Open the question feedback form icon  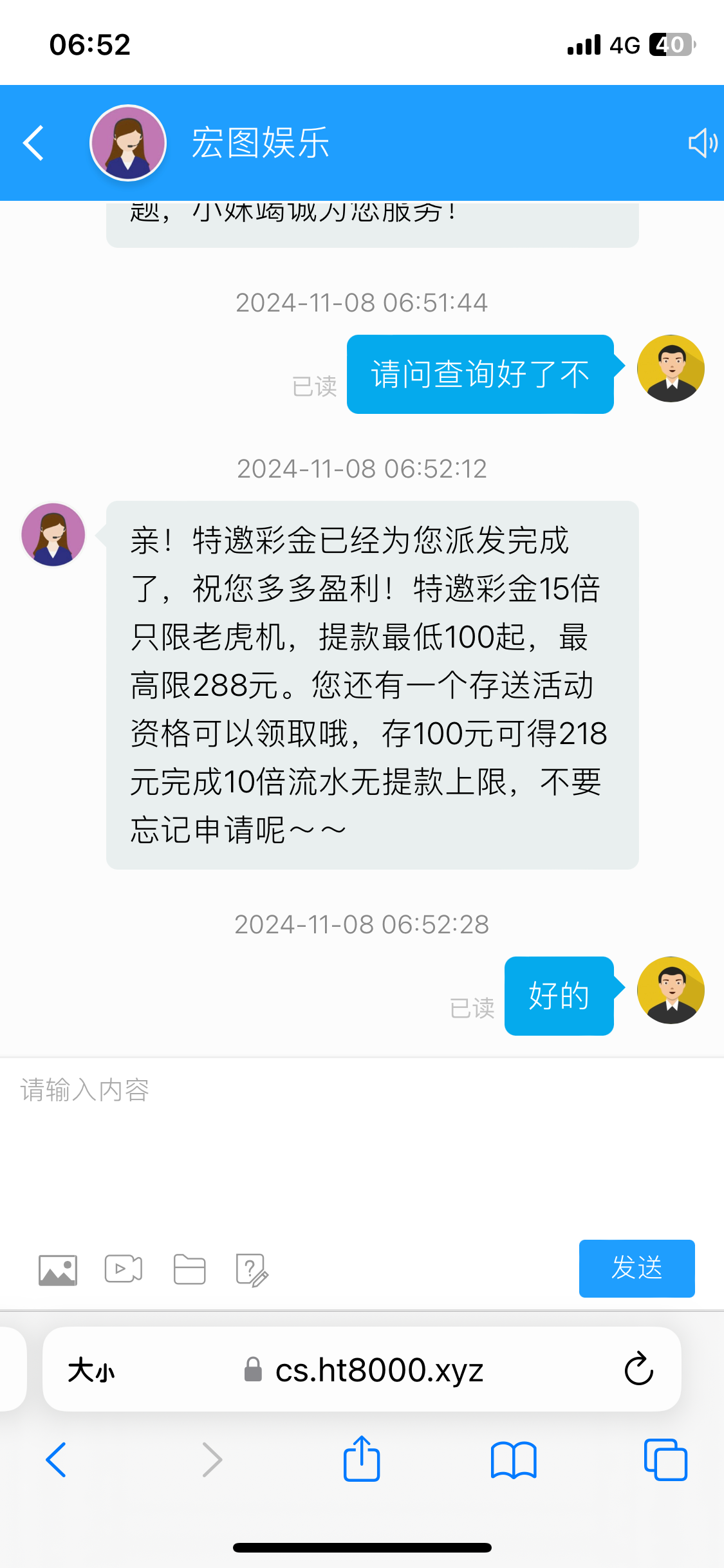pos(252,1269)
